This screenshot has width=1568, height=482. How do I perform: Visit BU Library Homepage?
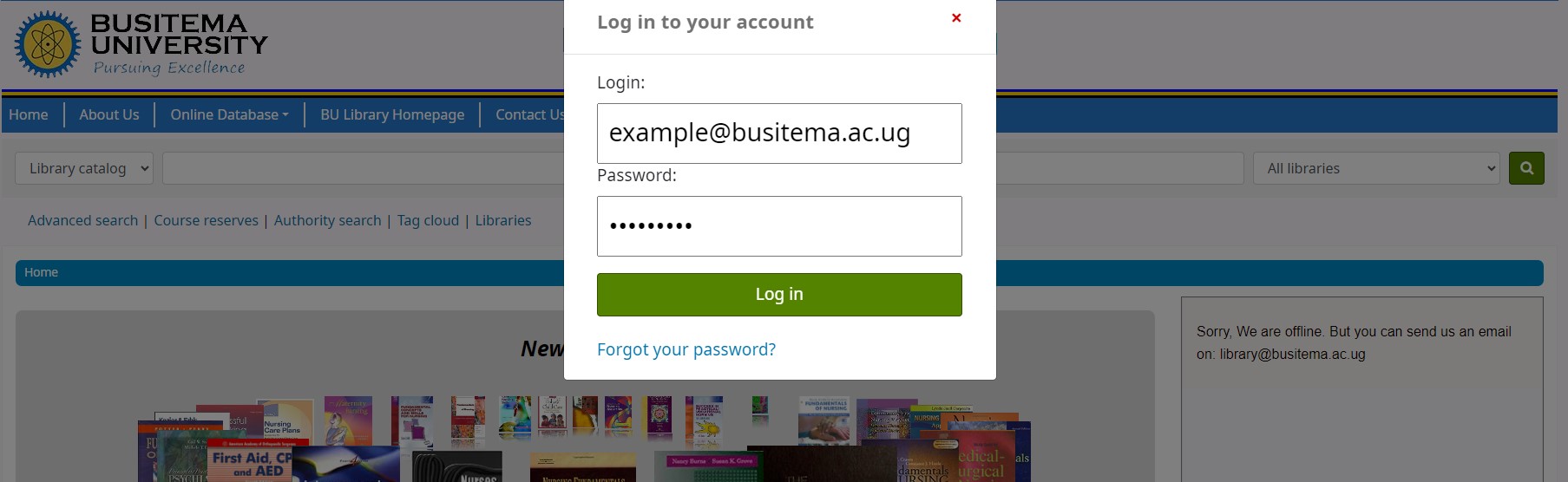(x=392, y=114)
